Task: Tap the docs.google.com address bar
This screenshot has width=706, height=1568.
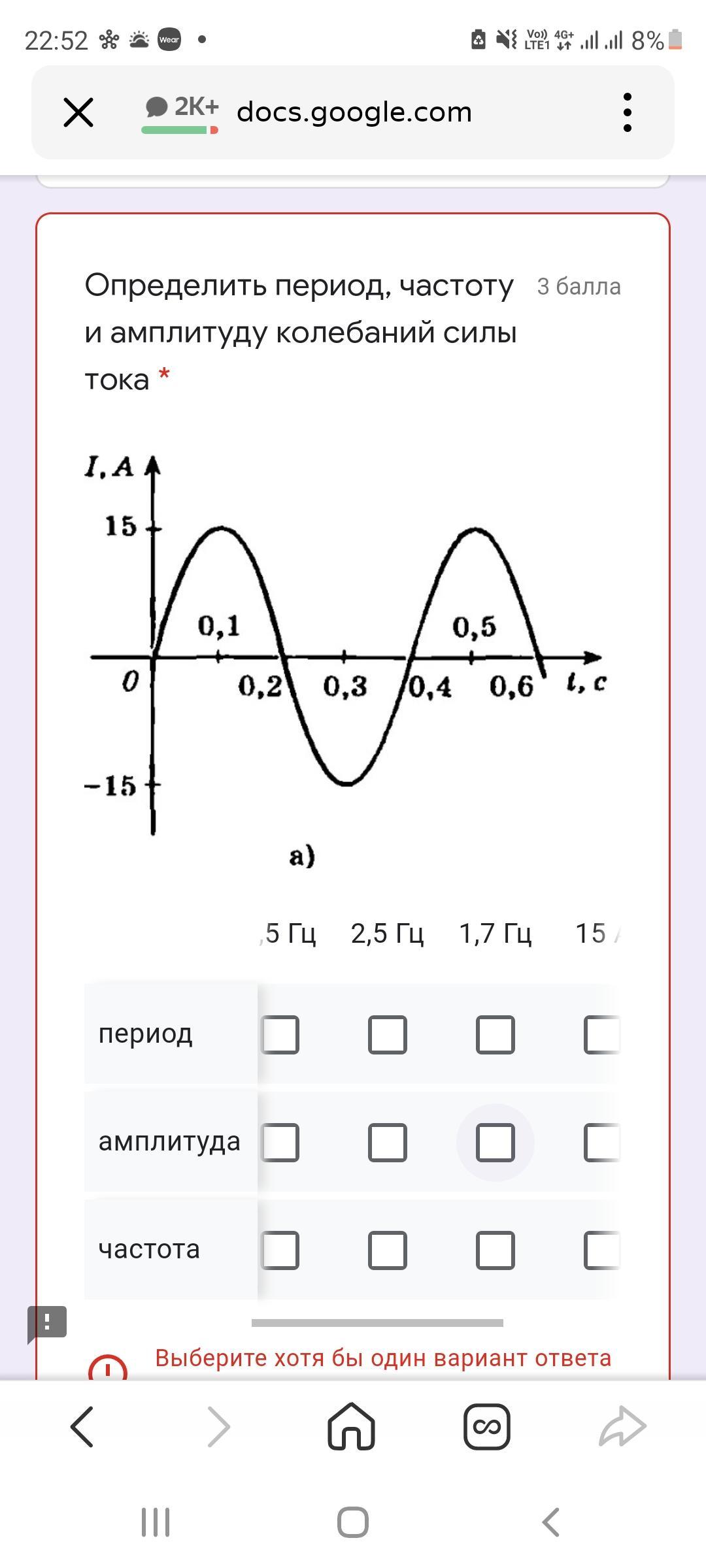Action: 354,112
